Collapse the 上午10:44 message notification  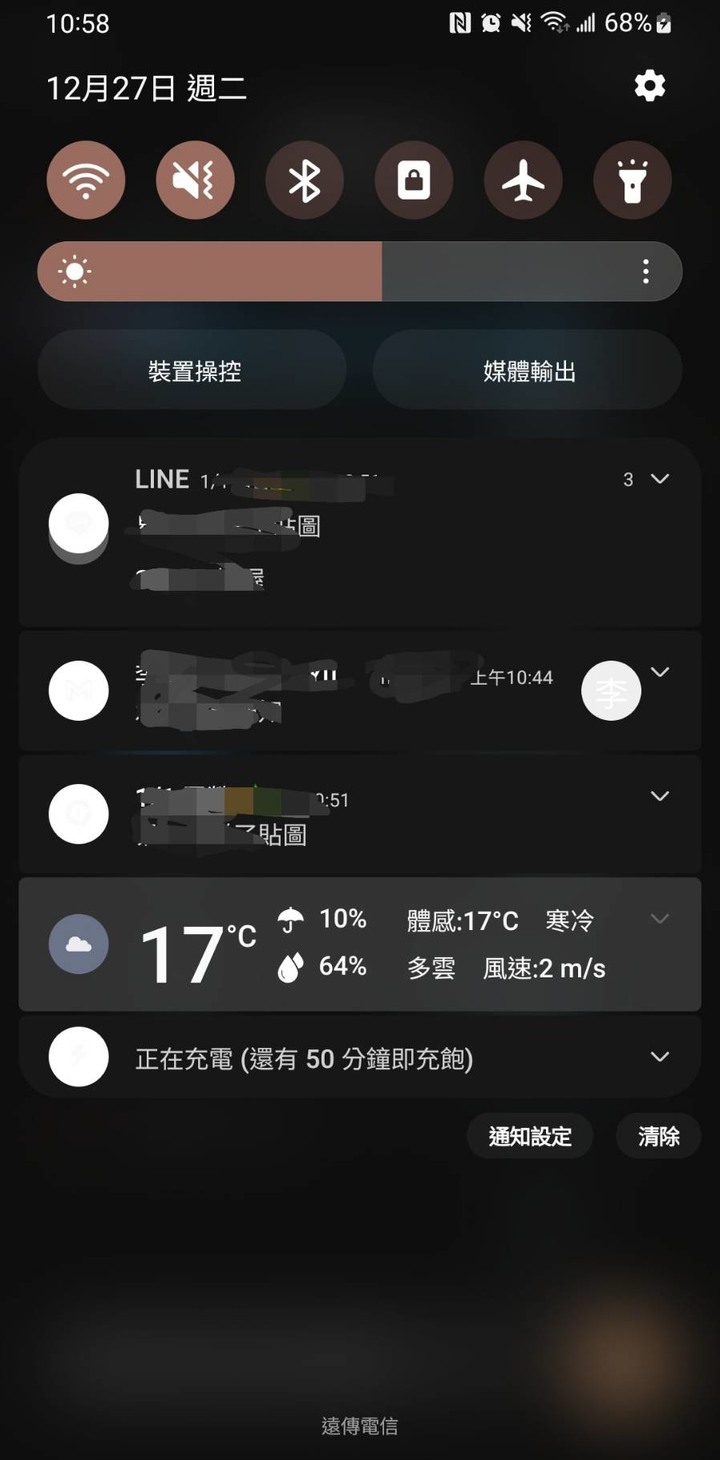tap(659, 672)
